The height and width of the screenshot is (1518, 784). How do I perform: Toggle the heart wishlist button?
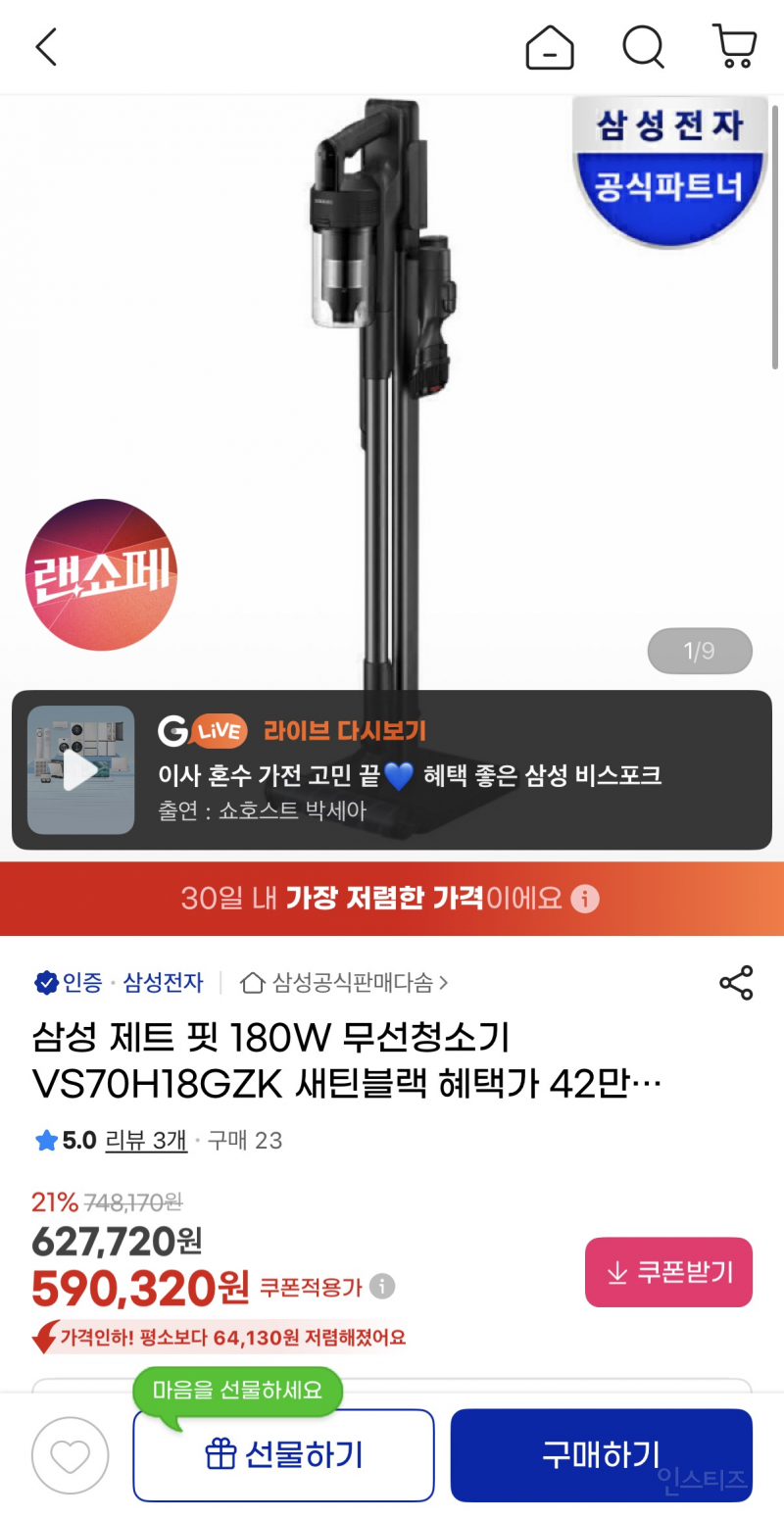pos(69,1454)
